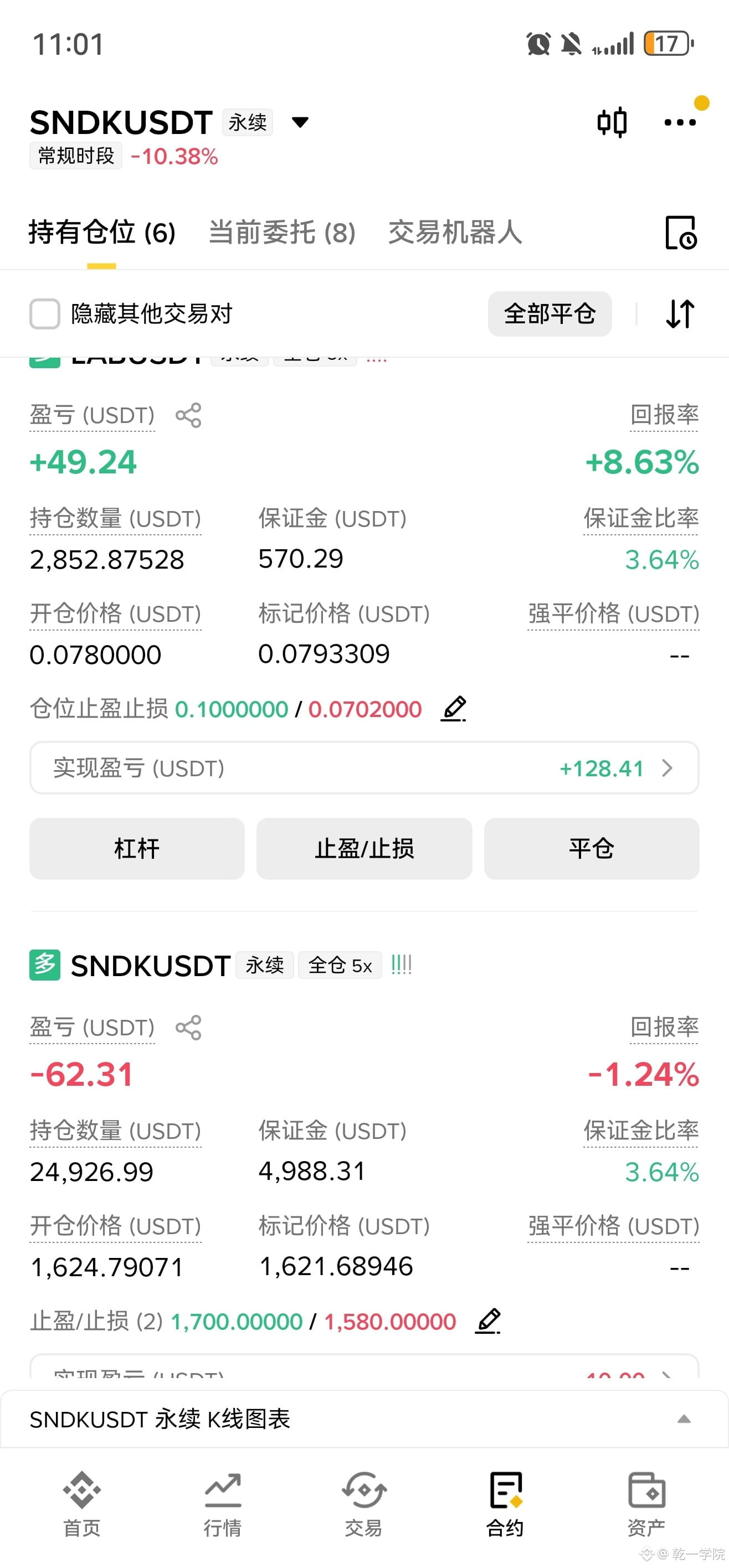Viewport: 729px width, 1568px height.
Task: Open the three-dot overflow menu
Action: (x=680, y=122)
